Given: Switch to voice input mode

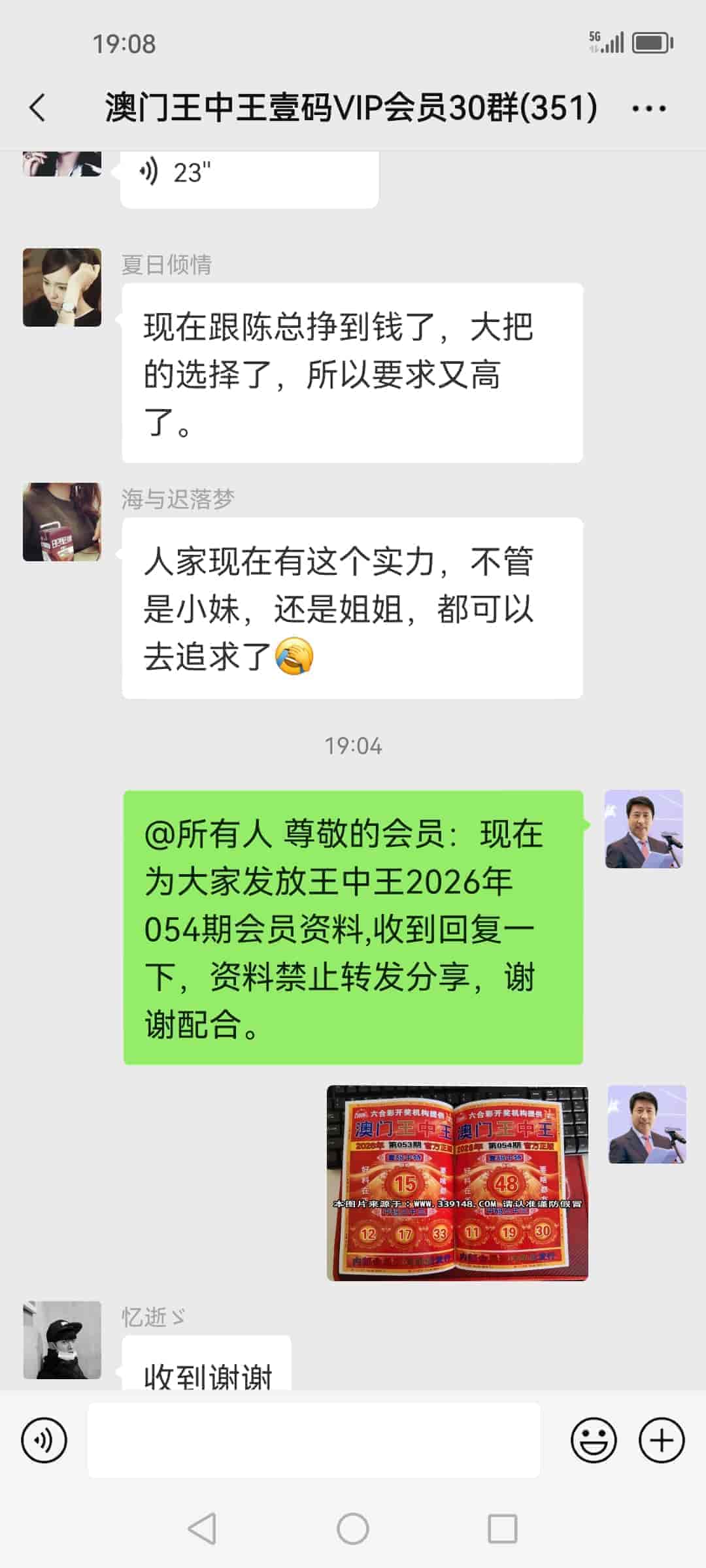Looking at the screenshot, I should pos(44,1440).
